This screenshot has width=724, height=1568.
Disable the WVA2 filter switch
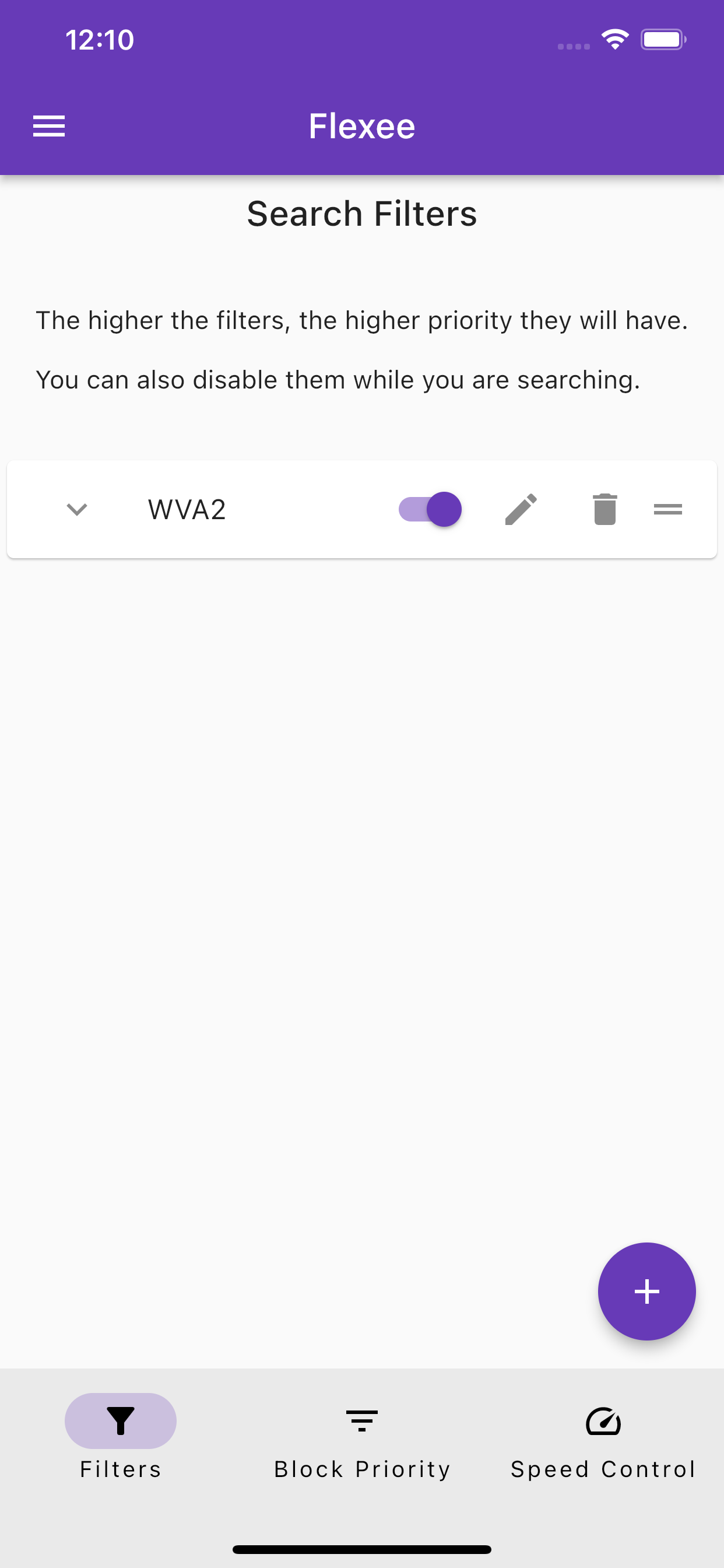coord(430,509)
